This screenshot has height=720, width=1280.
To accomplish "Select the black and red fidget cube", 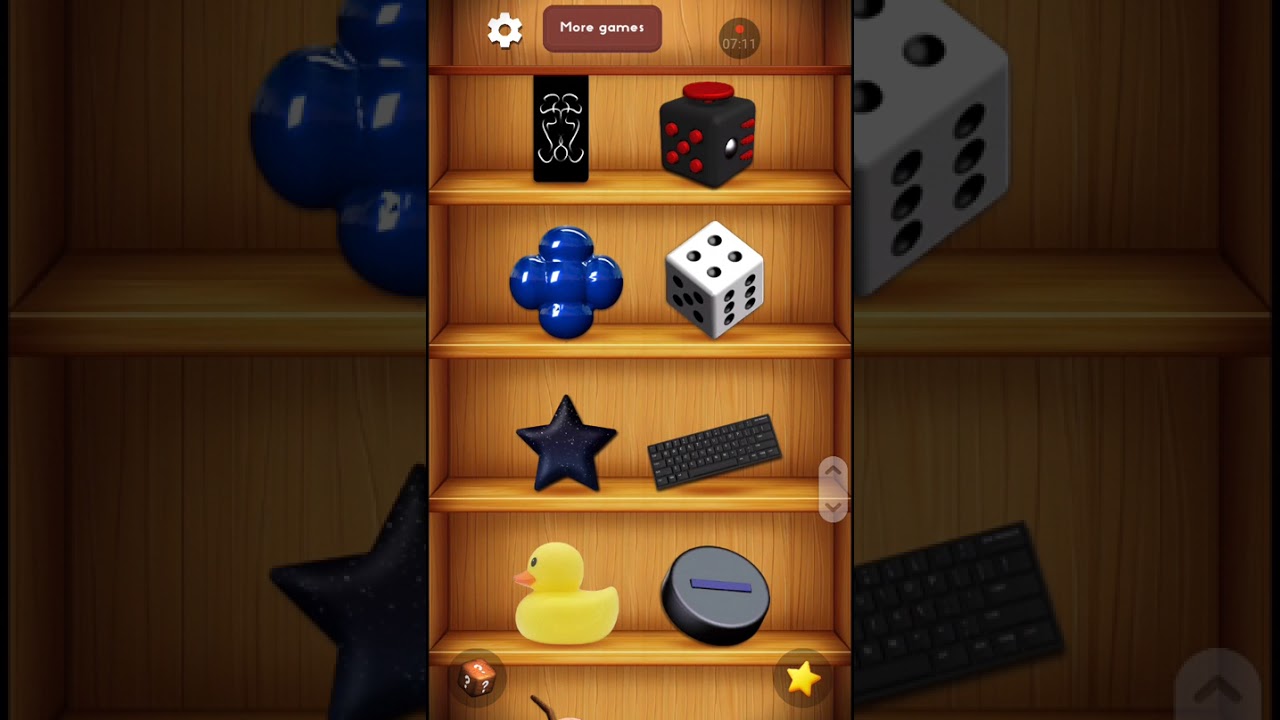I will (x=707, y=135).
